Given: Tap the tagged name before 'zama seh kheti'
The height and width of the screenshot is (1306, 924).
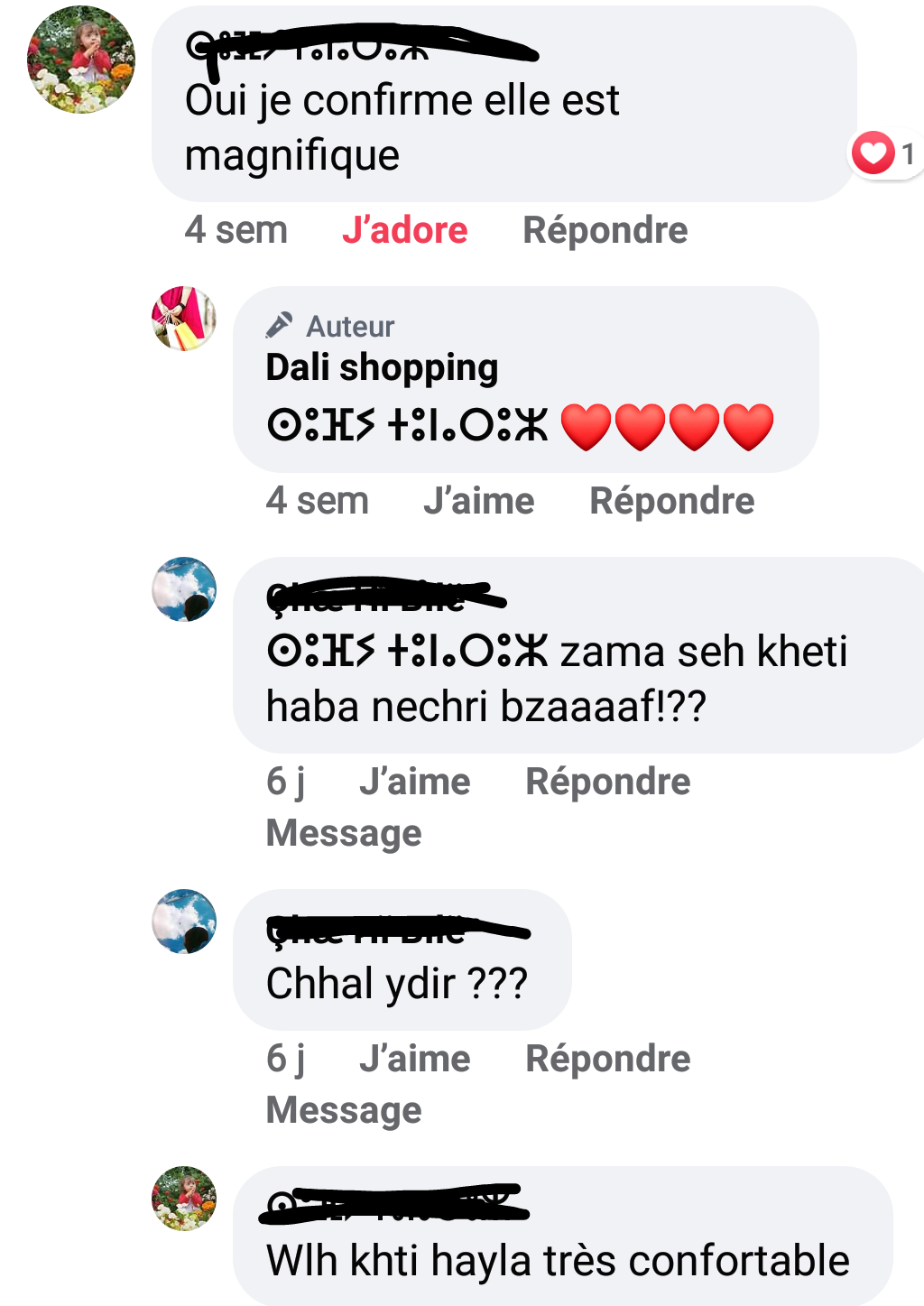Looking at the screenshot, I should (x=407, y=652).
